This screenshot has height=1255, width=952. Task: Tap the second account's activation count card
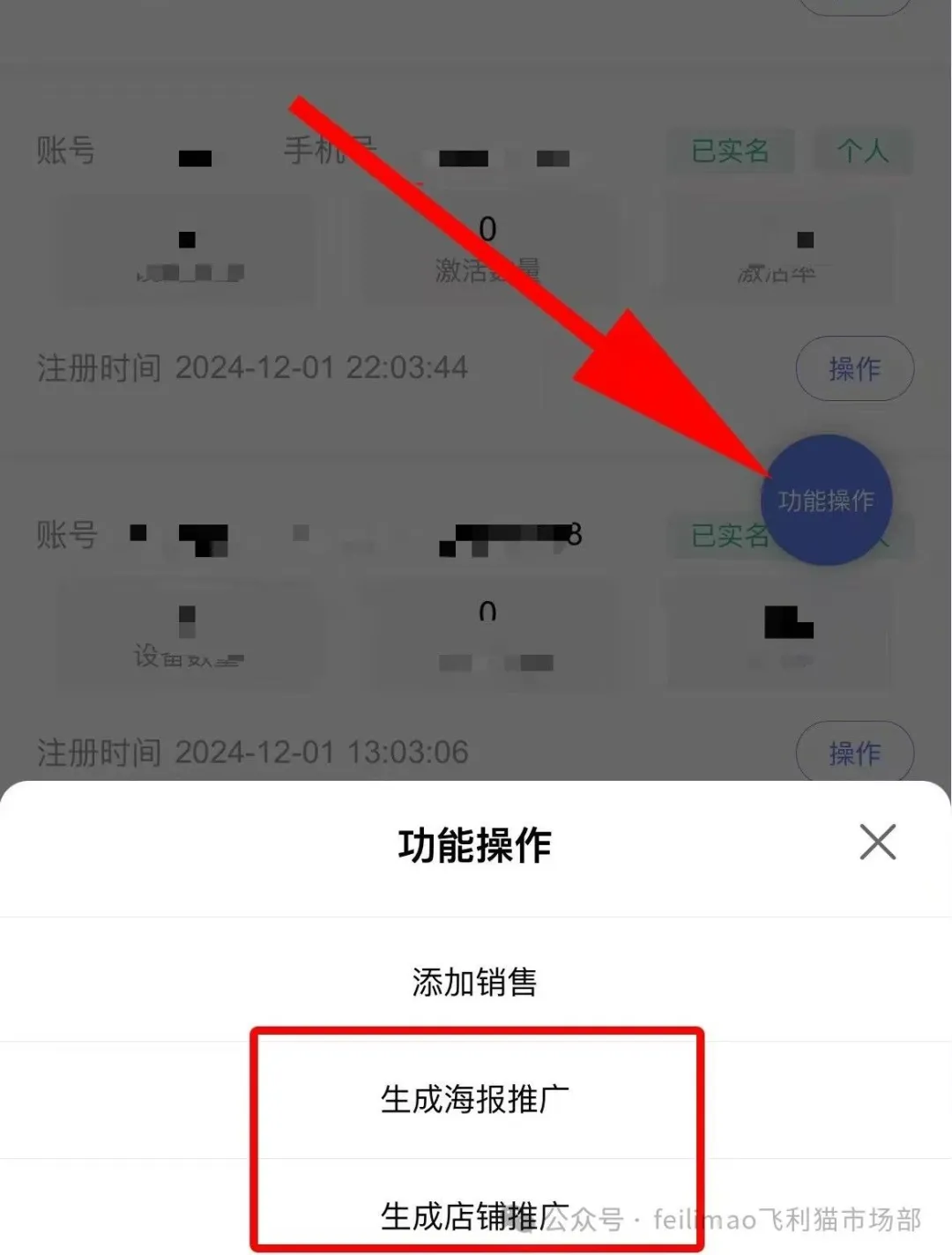(x=487, y=636)
